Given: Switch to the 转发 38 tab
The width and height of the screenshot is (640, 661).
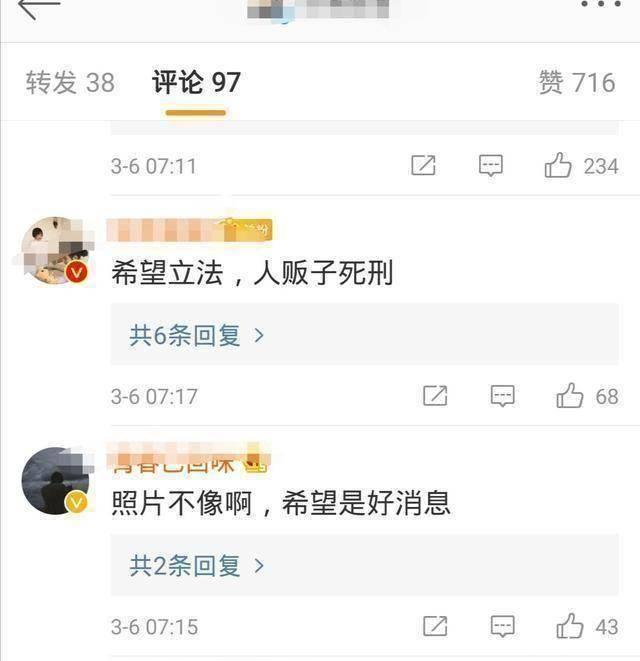Looking at the screenshot, I should 70,83.
